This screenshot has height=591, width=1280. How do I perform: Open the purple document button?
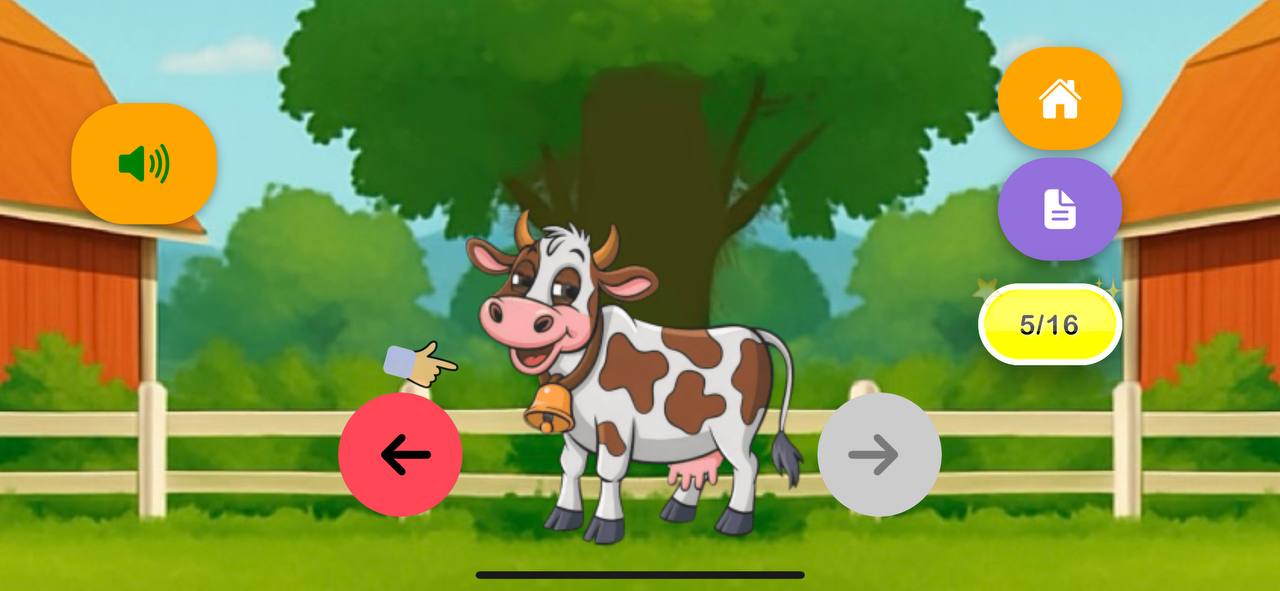click(x=1060, y=209)
